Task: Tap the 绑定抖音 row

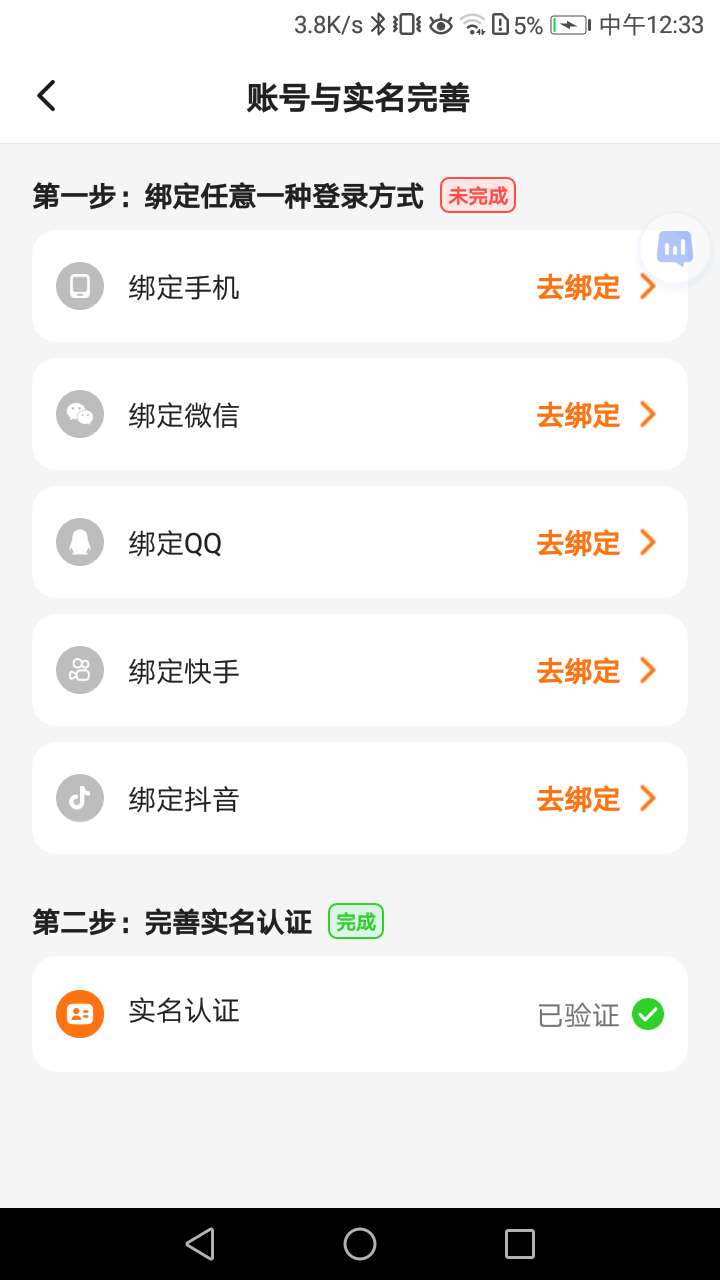Action: pyautogui.click(x=360, y=799)
